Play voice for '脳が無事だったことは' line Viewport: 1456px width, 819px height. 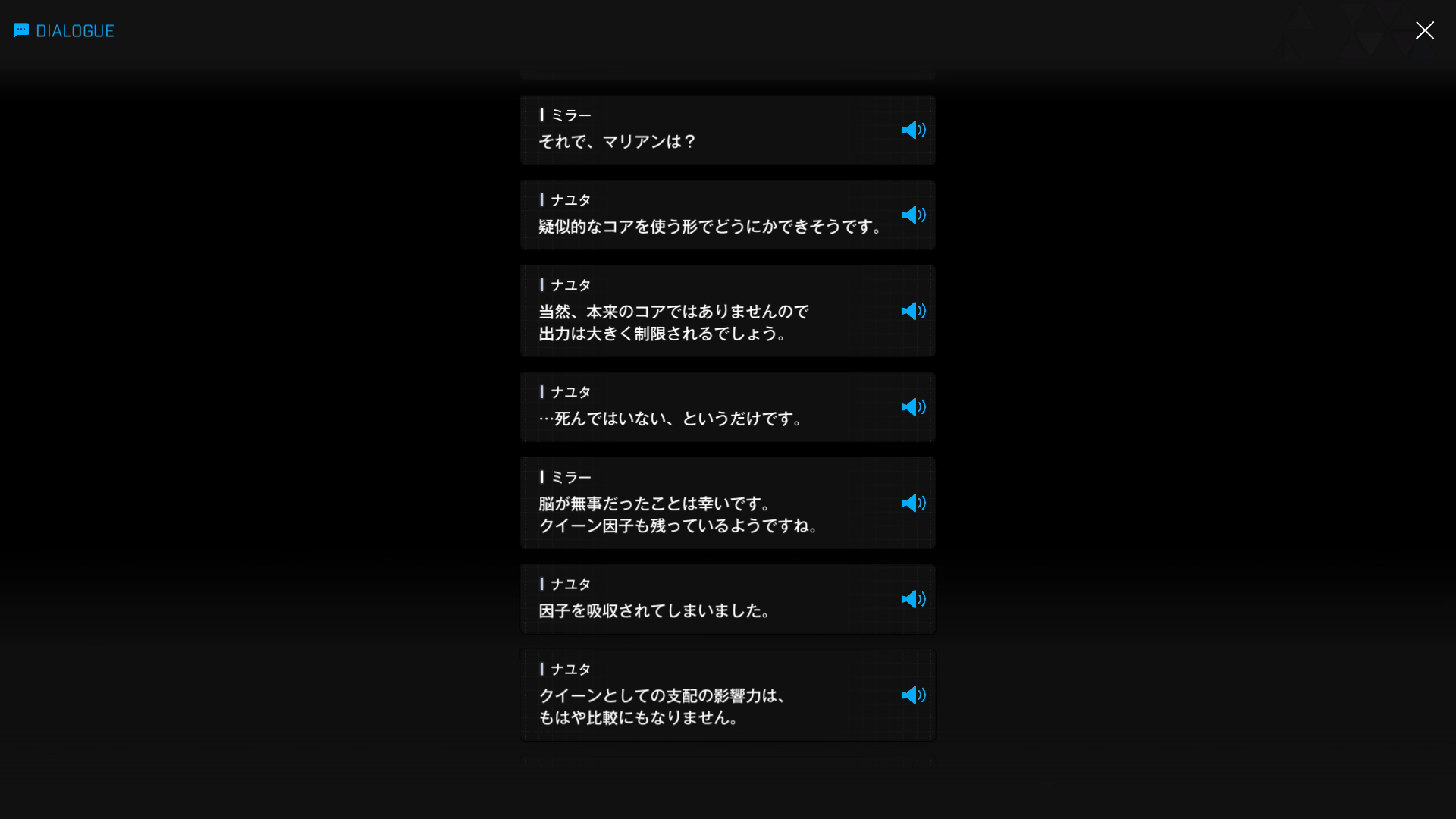(x=913, y=504)
